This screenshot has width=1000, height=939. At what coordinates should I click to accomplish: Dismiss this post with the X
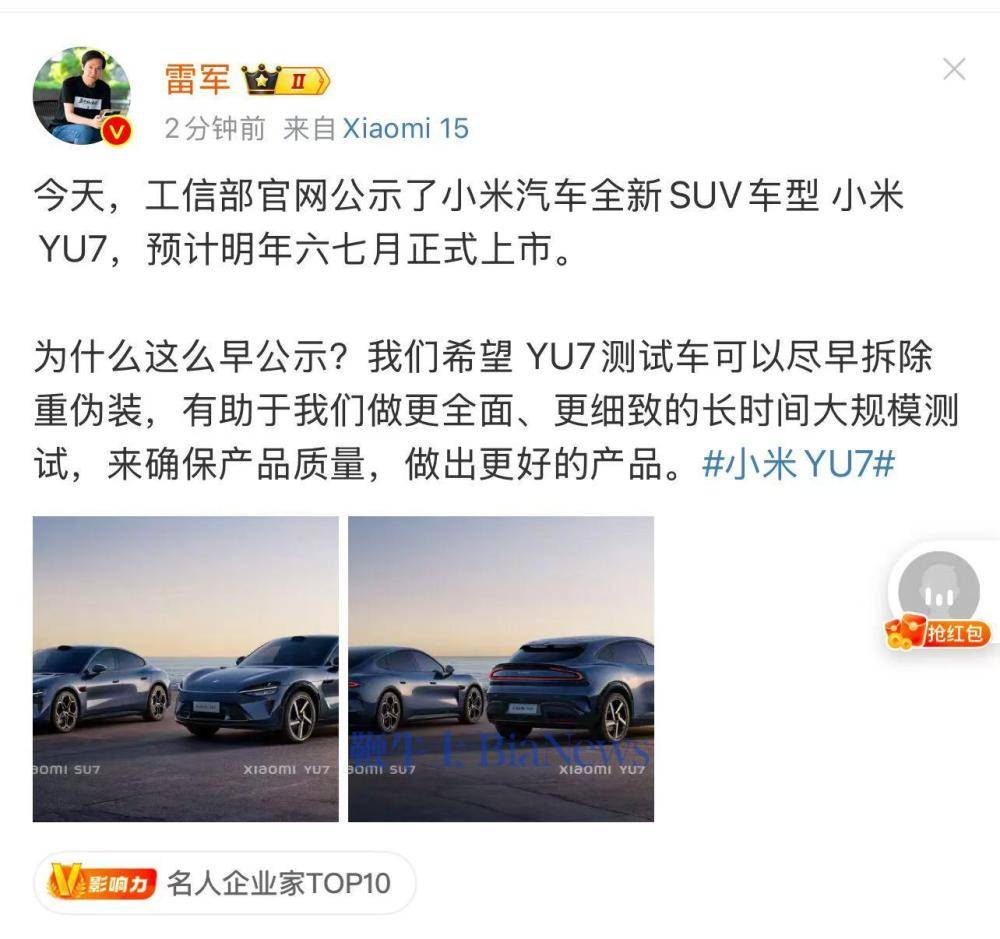(x=954, y=69)
